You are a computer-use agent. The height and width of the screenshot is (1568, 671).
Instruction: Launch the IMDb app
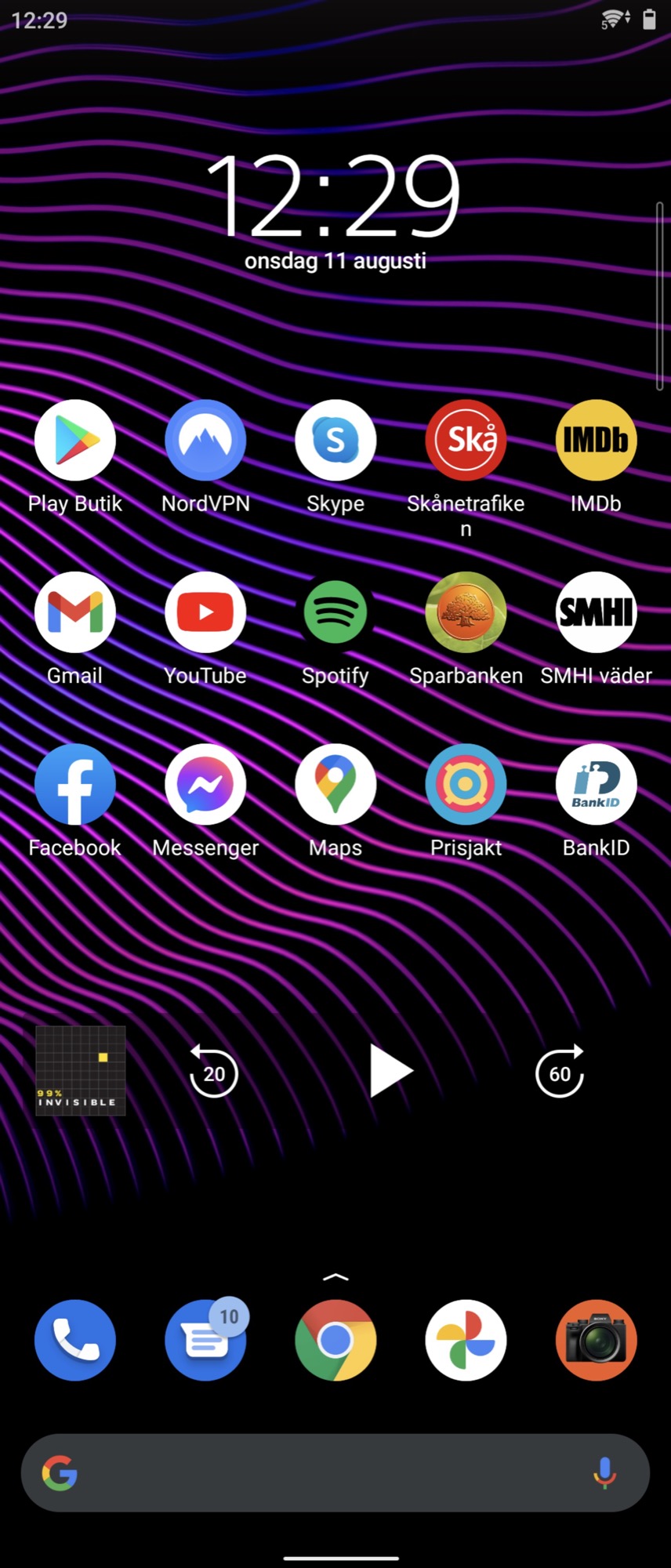(596, 441)
